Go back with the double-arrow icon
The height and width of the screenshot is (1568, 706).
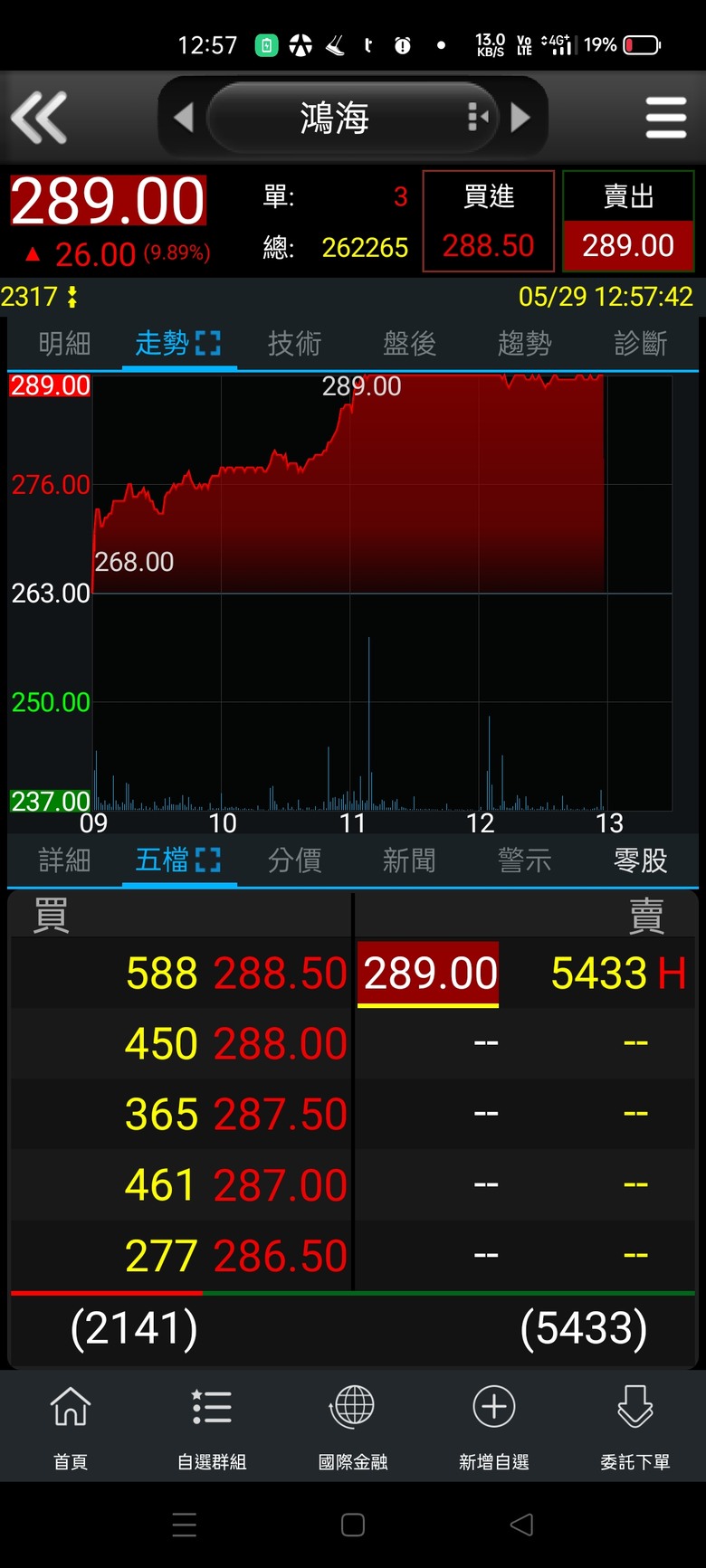(x=39, y=118)
